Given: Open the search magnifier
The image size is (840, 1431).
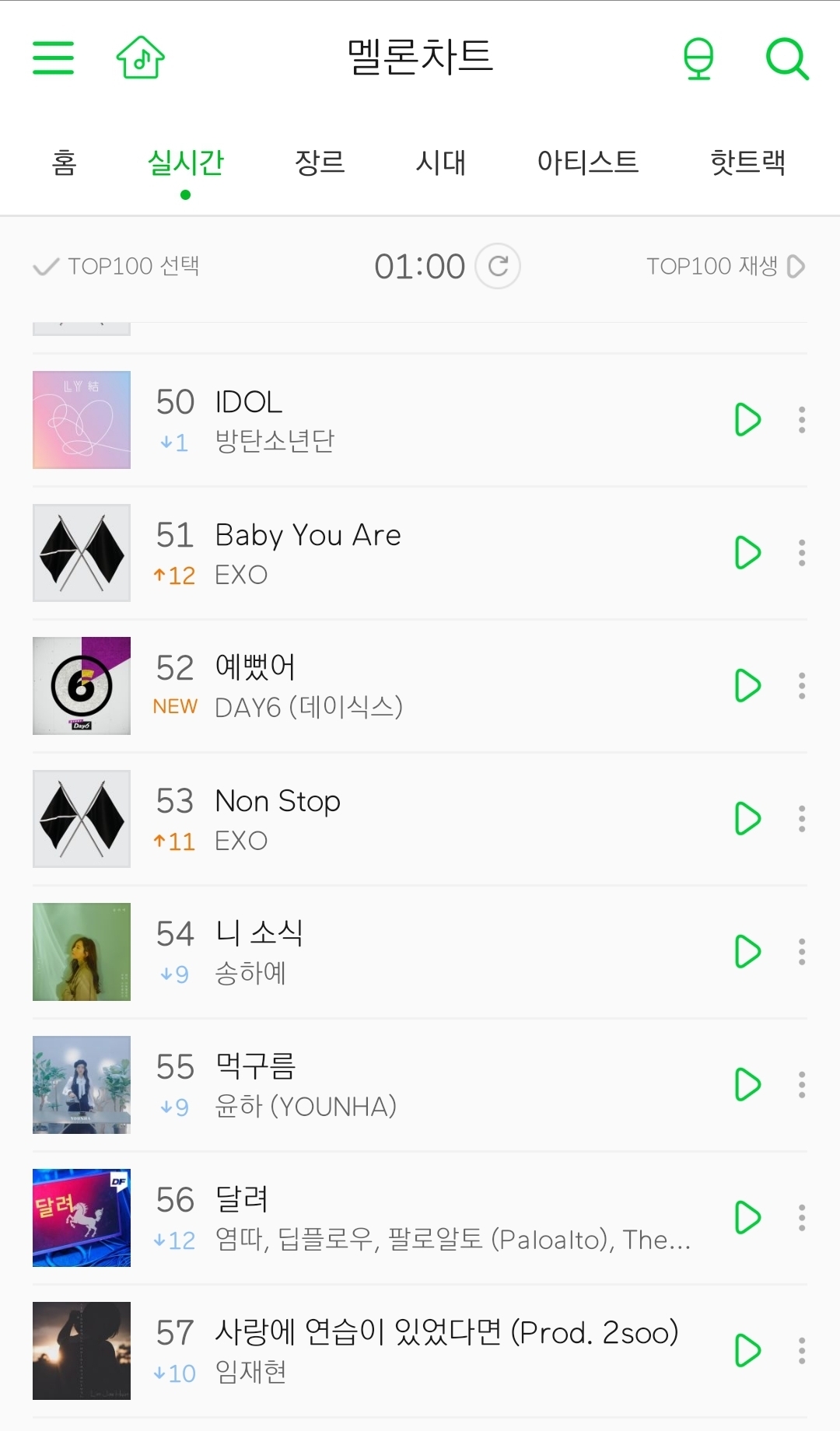Looking at the screenshot, I should (787, 58).
